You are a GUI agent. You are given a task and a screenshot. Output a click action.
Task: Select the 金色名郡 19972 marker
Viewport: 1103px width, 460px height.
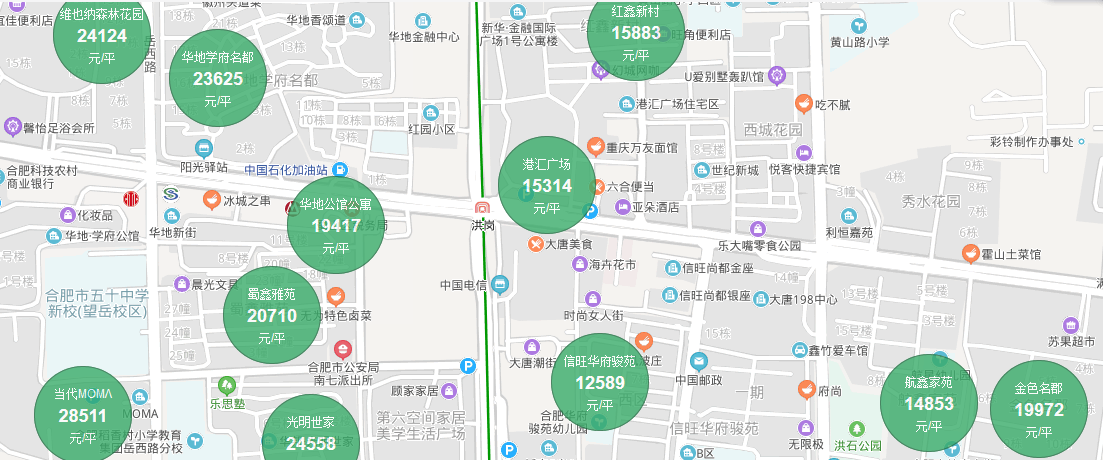click(x=1038, y=409)
